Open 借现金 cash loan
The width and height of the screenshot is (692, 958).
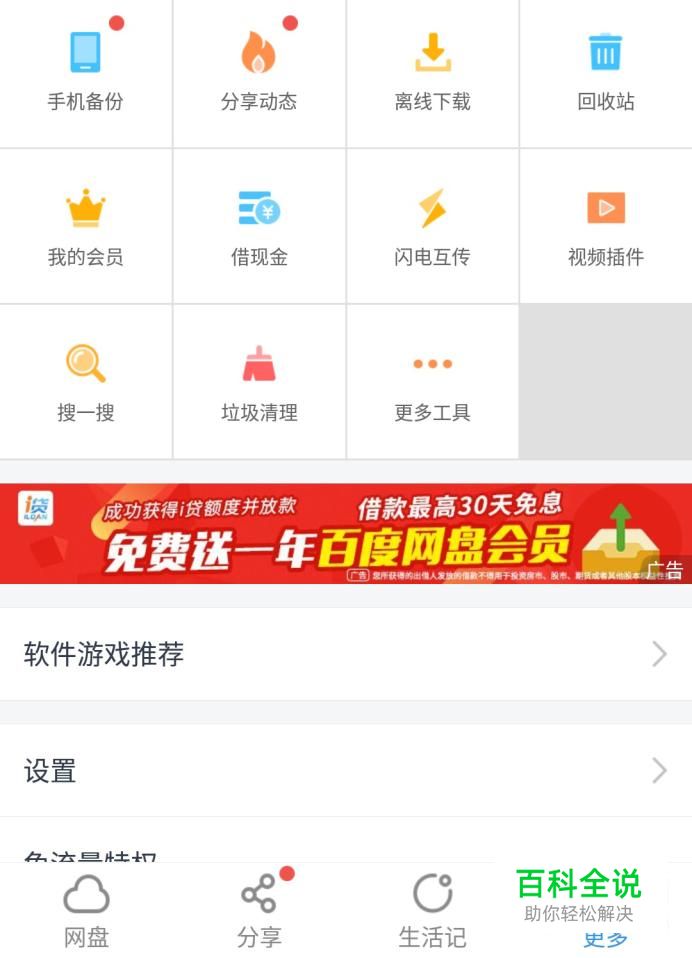pyautogui.click(x=259, y=227)
